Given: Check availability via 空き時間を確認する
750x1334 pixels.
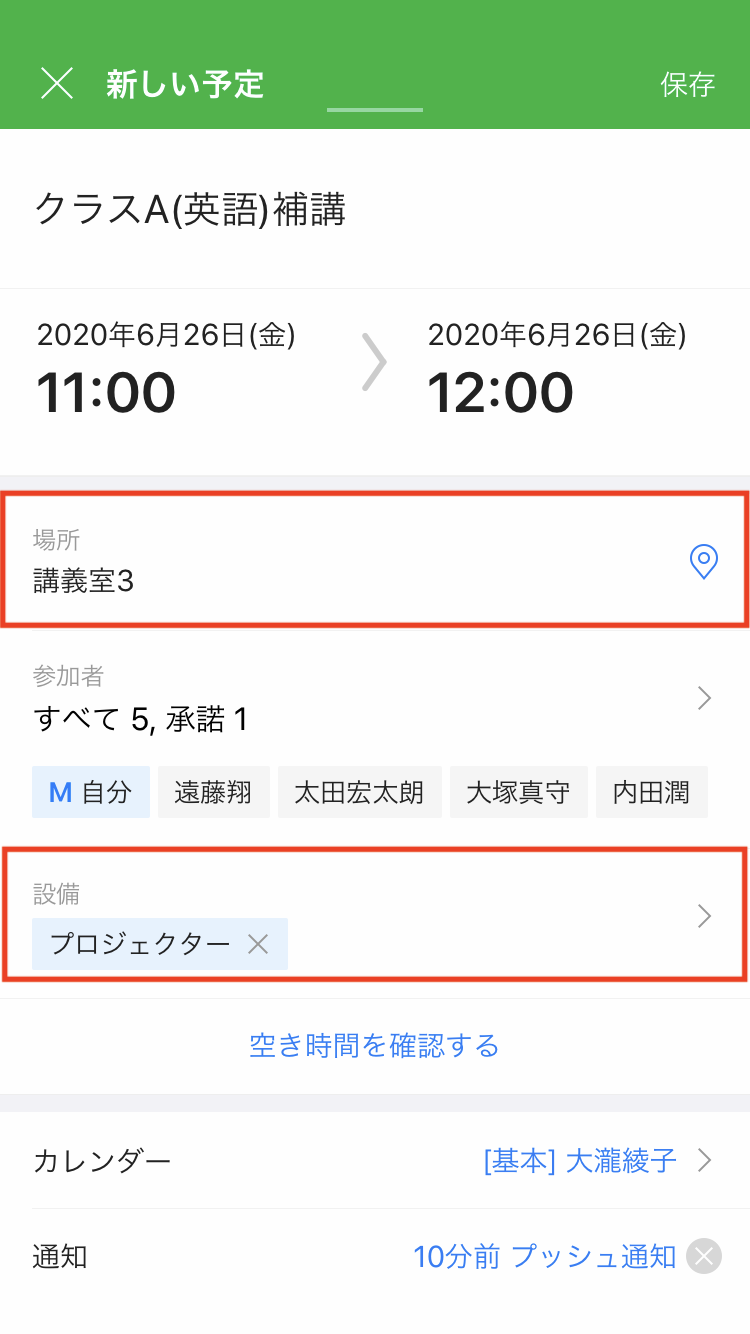Looking at the screenshot, I should (x=374, y=1046).
